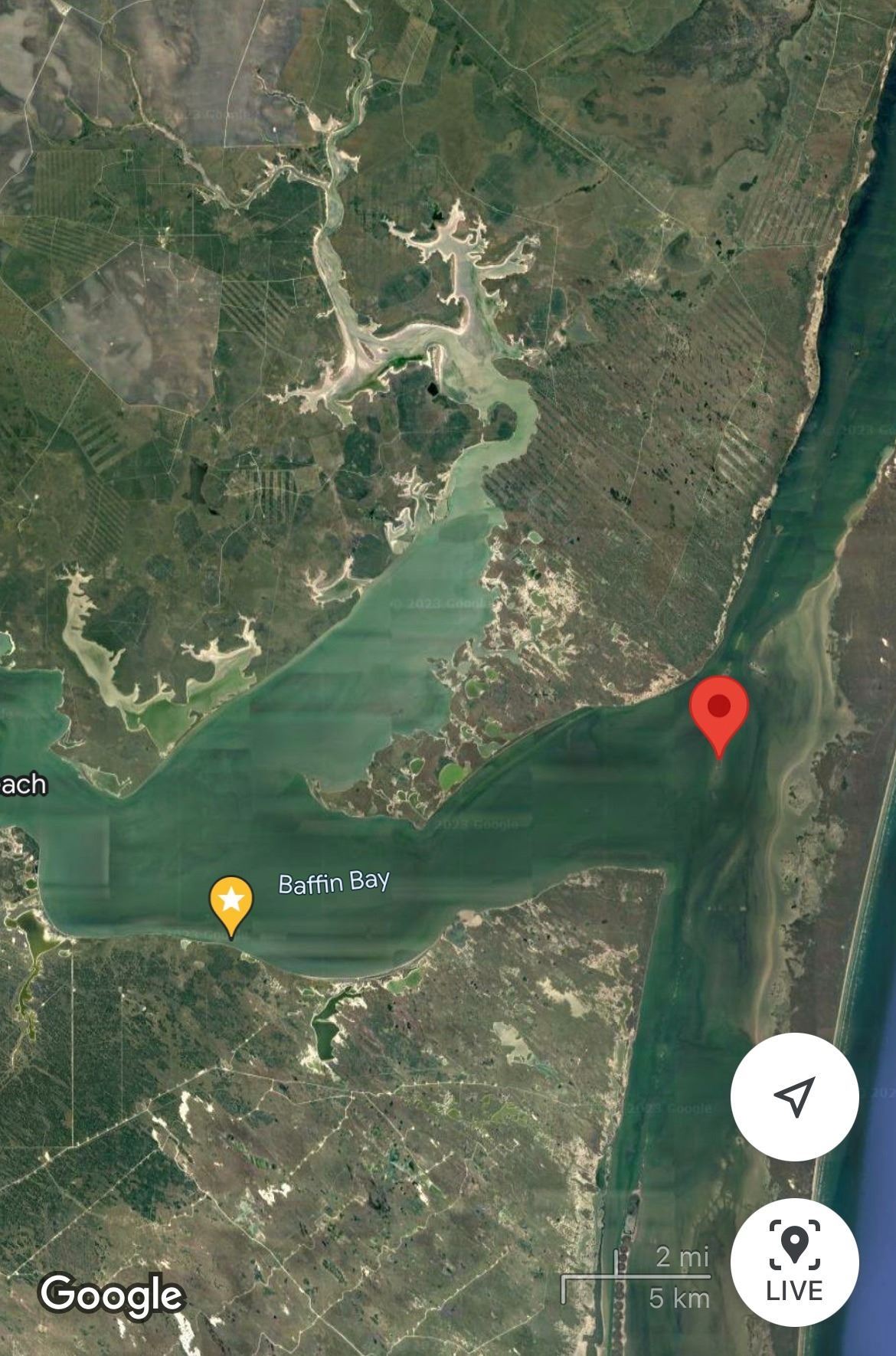Viewport: 896px width, 1356px height.
Task: Center map on my location
Action: pos(794,1096)
